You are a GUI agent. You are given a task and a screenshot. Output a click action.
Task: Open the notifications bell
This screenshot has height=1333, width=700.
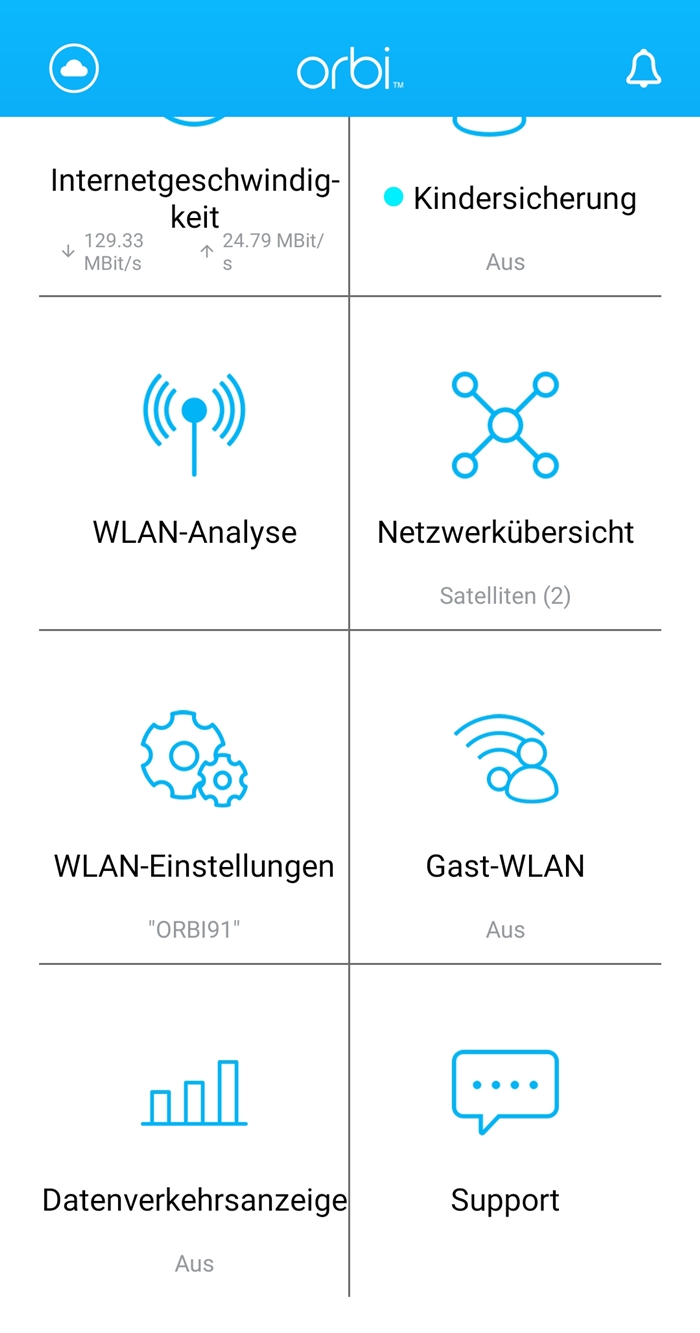point(643,68)
